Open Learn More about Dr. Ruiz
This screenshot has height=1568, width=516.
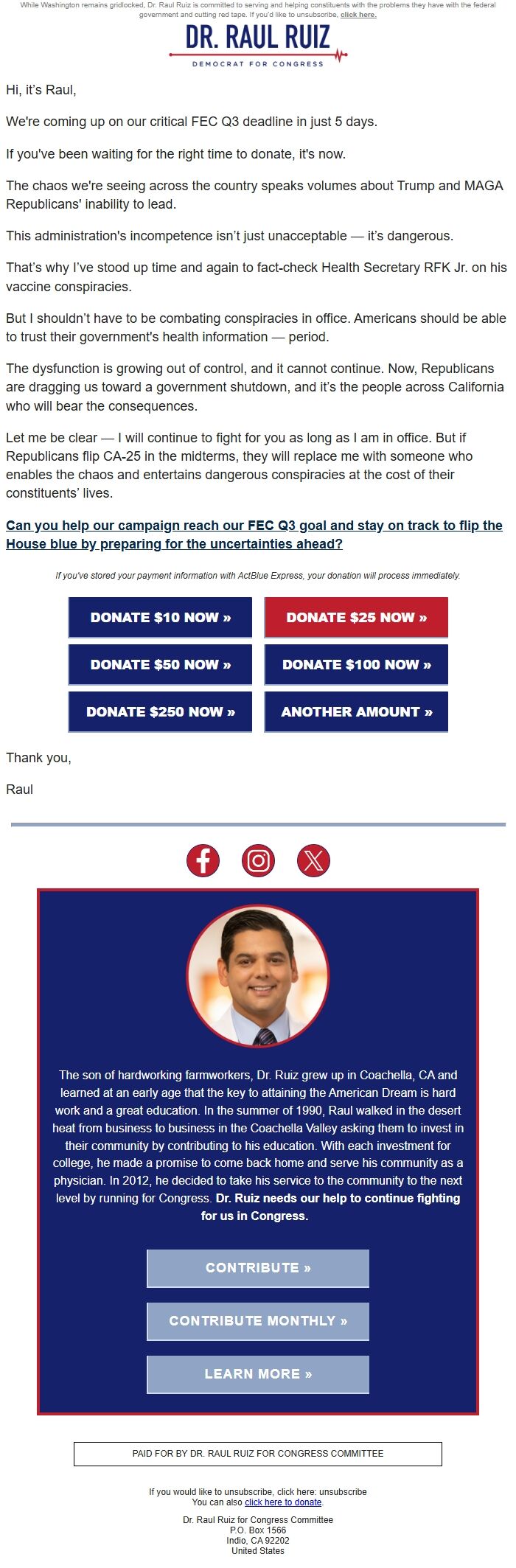(x=258, y=1374)
